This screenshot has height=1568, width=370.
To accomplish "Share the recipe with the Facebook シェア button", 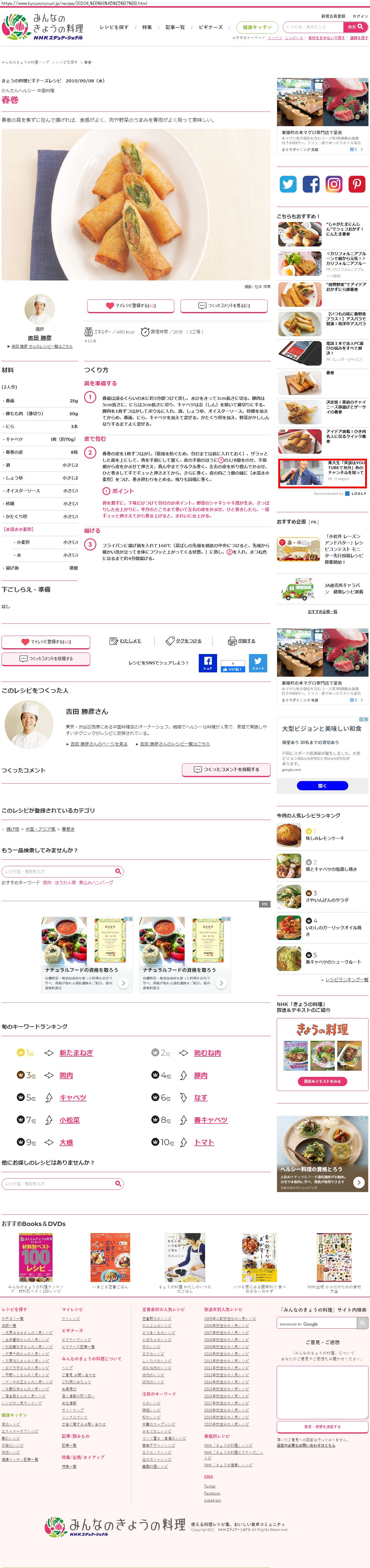I will [x=208, y=663].
